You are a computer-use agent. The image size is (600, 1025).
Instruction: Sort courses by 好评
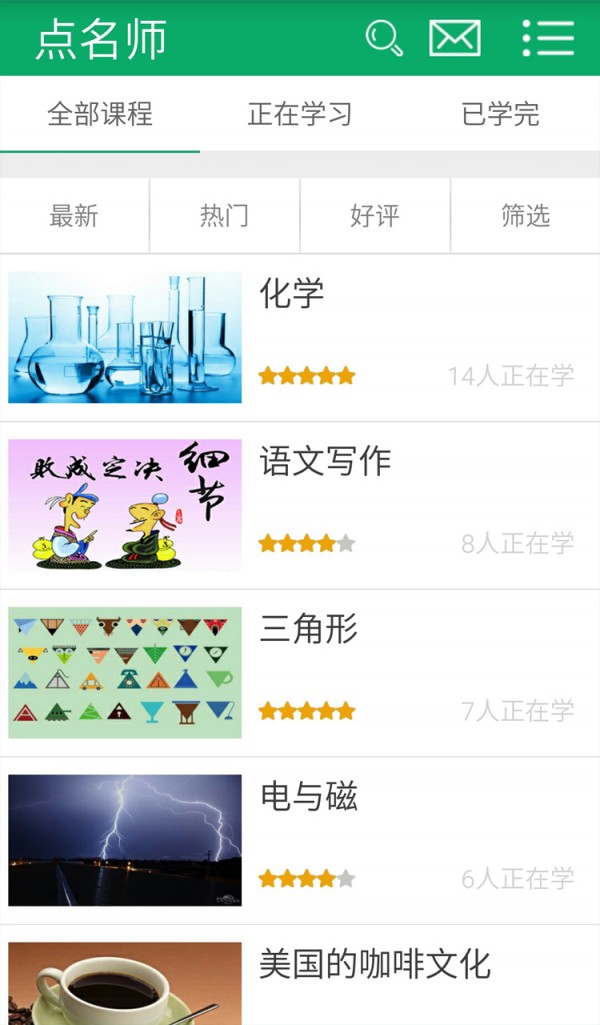tap(375, 216)
